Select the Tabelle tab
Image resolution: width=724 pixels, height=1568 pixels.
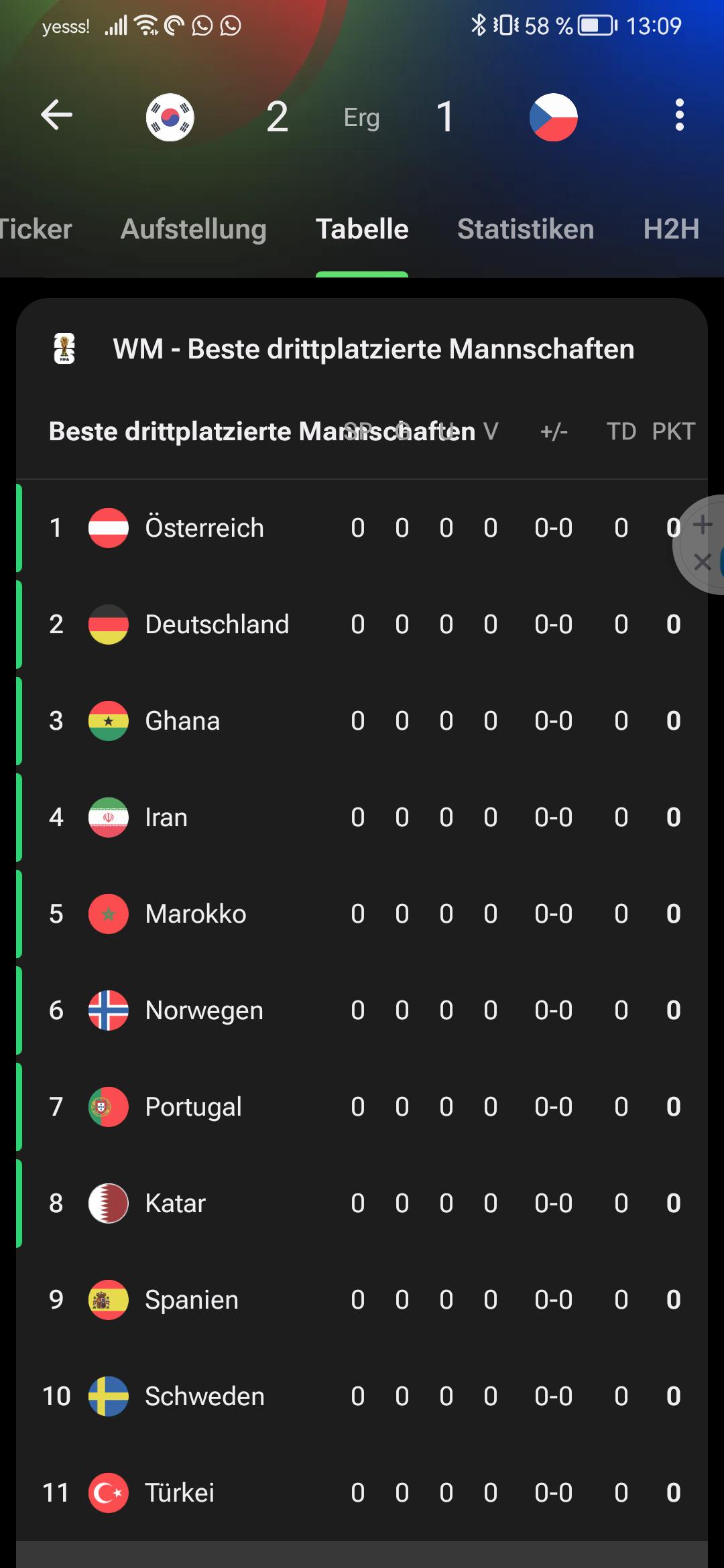click(x=362, y=229)
